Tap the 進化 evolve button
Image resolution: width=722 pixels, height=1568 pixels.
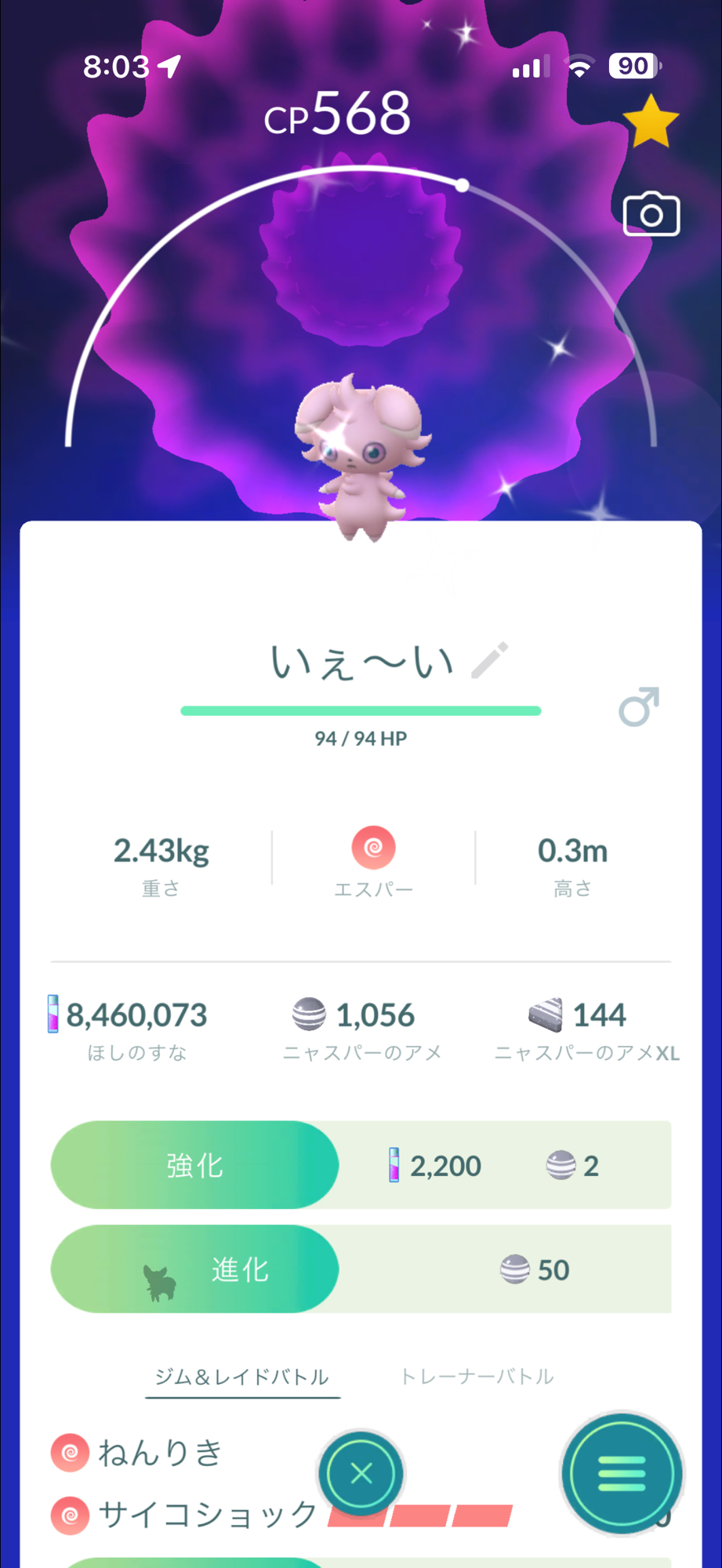pos(195,1269)
